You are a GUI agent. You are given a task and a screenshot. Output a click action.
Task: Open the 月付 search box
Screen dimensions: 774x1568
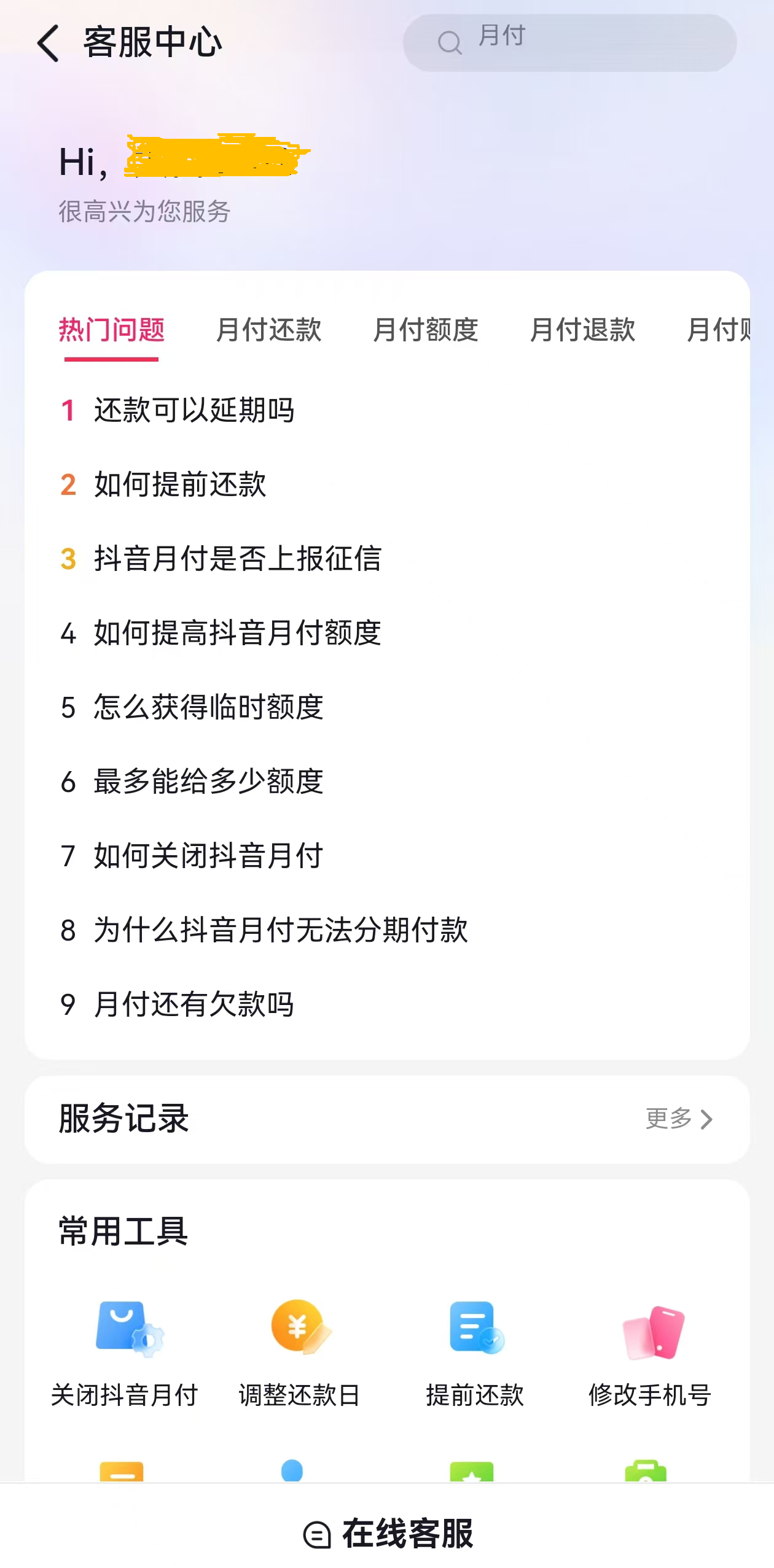pos(569,43)
